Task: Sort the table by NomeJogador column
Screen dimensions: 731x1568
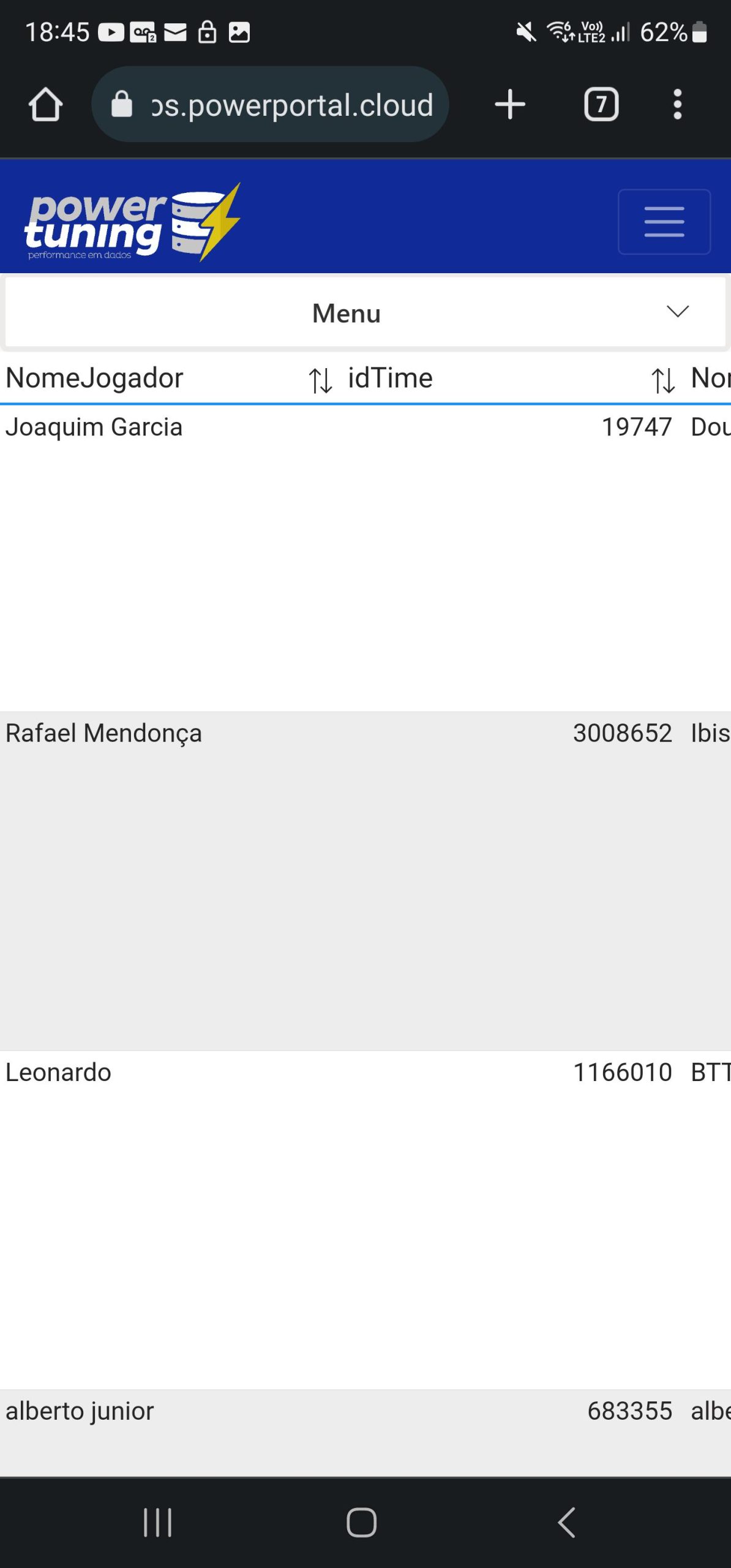Action: click(x=320, y=380)
